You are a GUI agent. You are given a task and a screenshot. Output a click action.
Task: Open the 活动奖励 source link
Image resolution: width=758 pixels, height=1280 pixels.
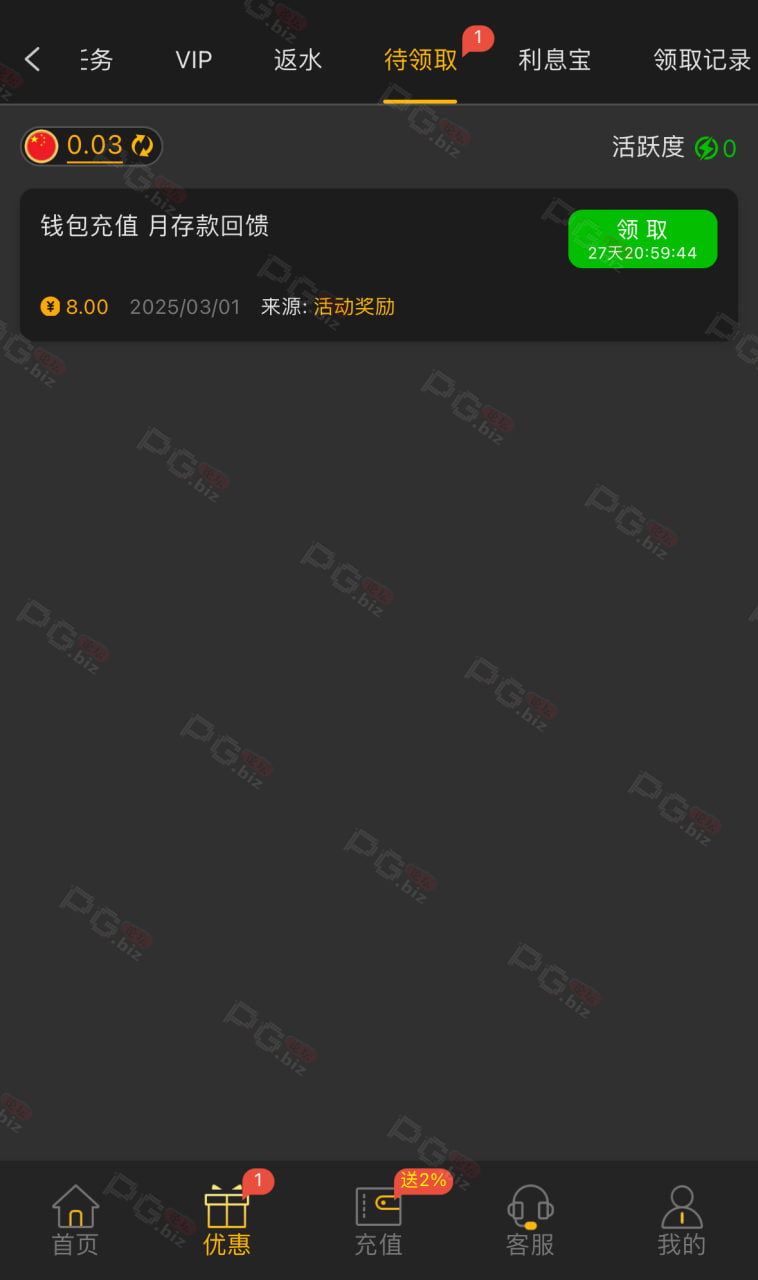point(354,307)
